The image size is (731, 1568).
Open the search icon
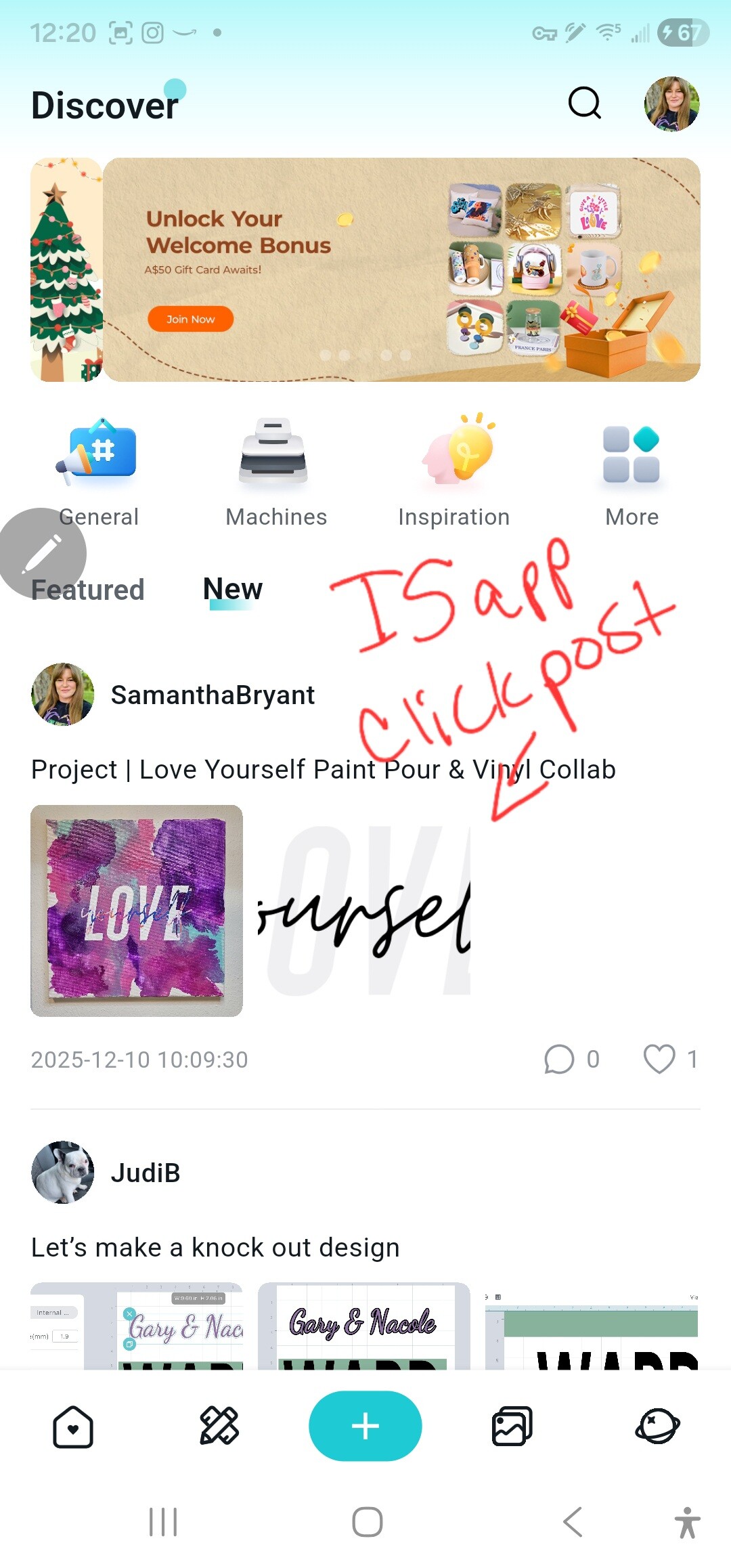(x=585, y=103)
